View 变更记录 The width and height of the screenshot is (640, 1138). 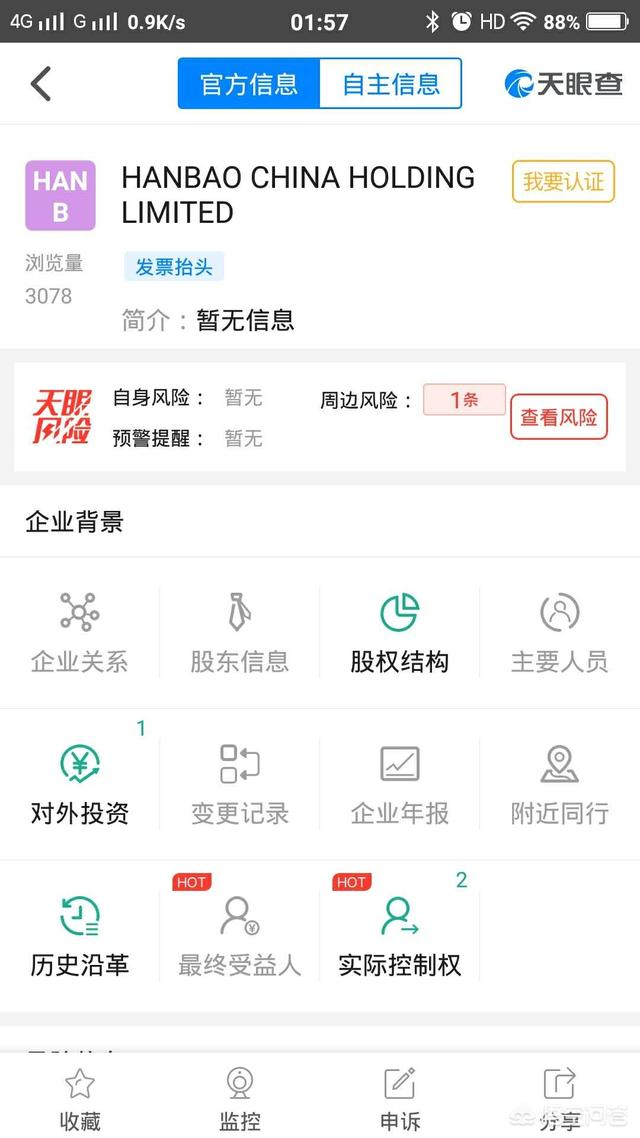click(239, 785)
